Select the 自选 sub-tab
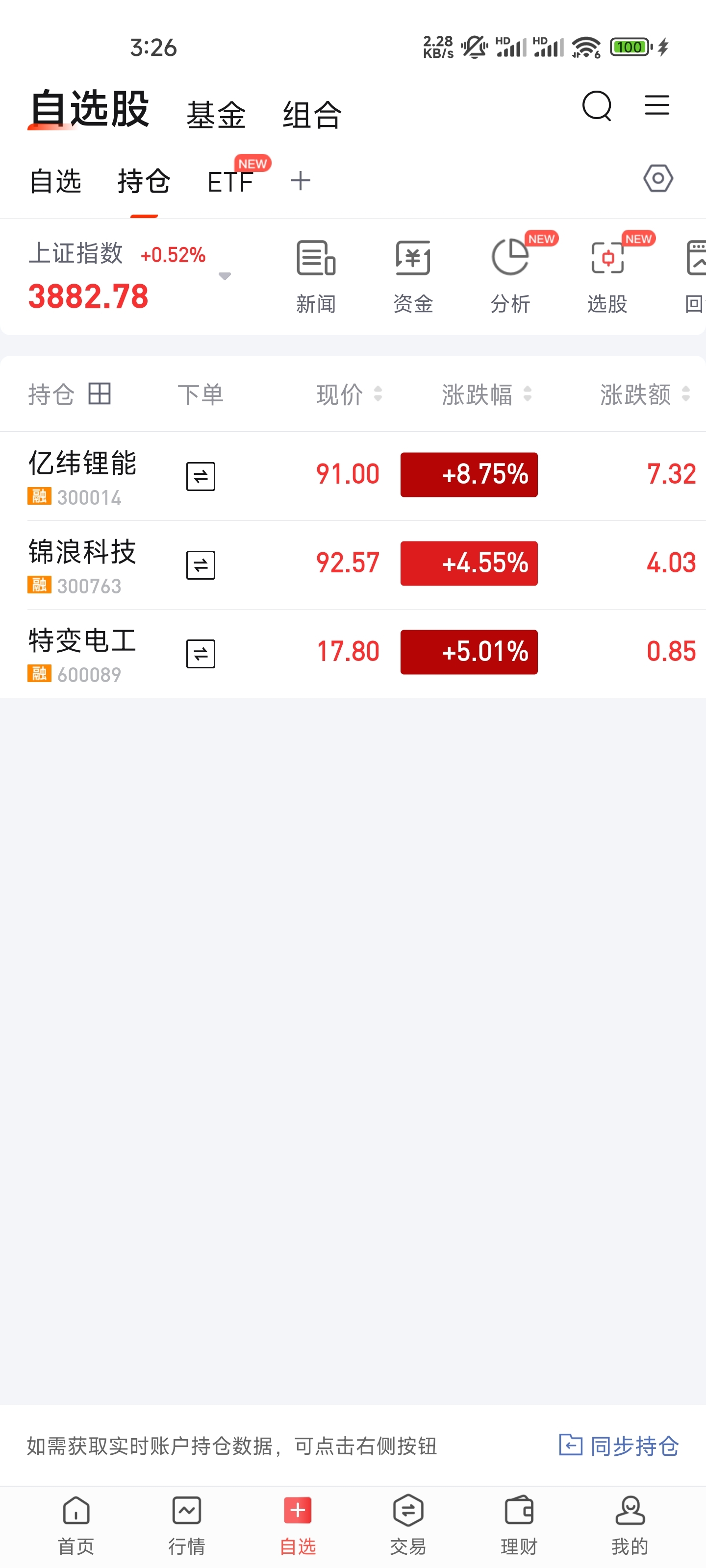 [x=55, y=181]
